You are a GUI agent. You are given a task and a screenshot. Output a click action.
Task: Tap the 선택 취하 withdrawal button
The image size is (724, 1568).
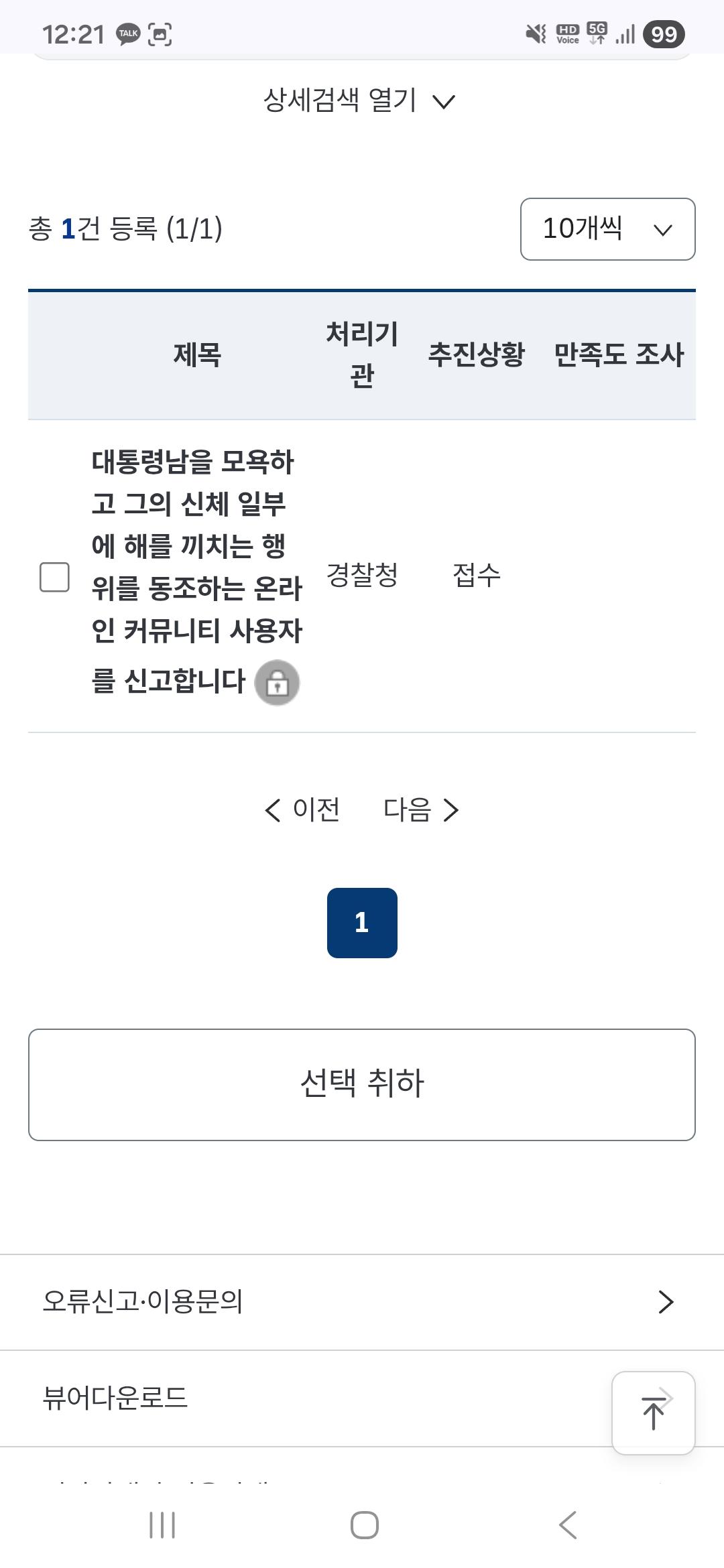pos(362,1084)
